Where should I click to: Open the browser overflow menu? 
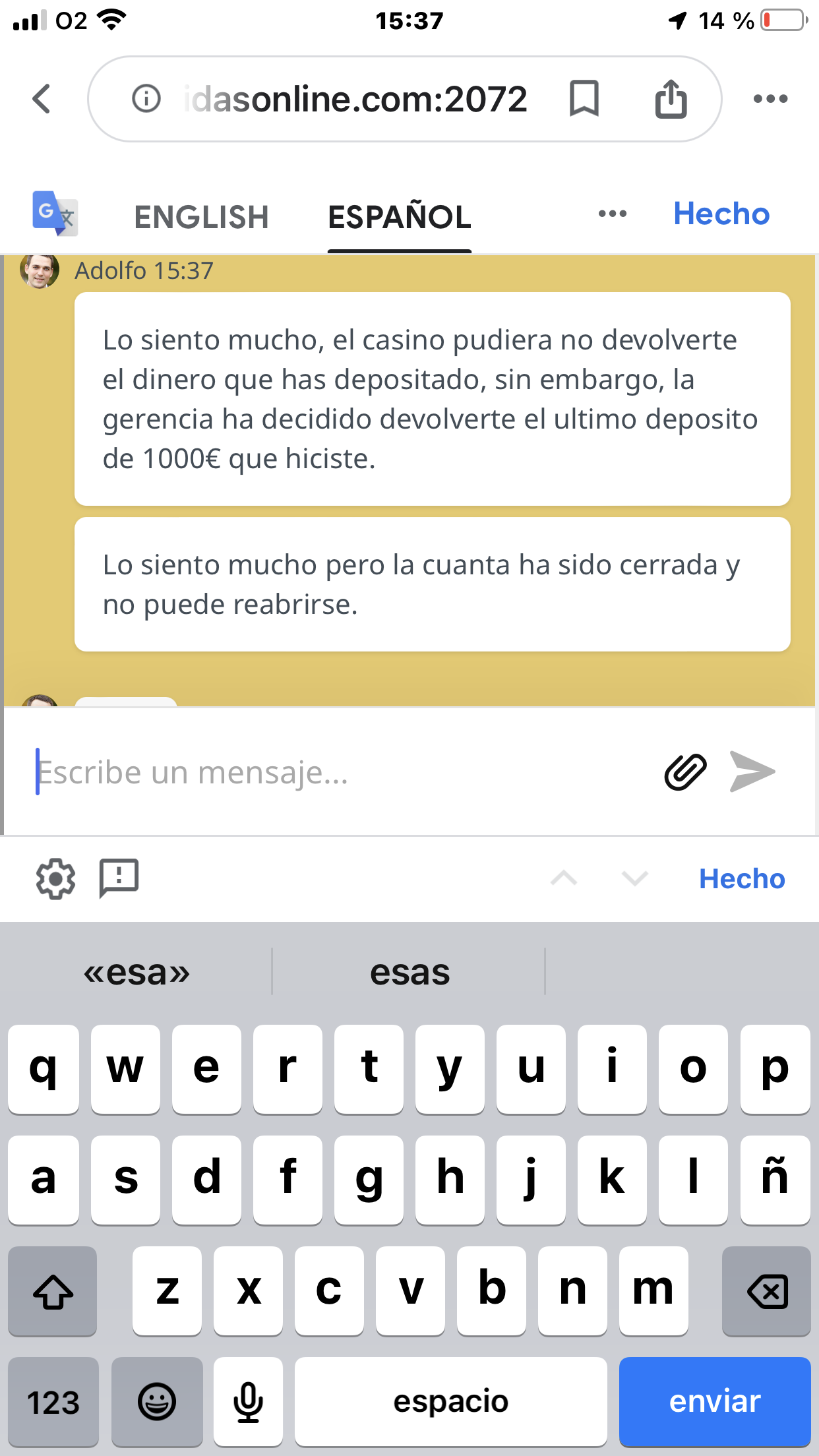770,99
